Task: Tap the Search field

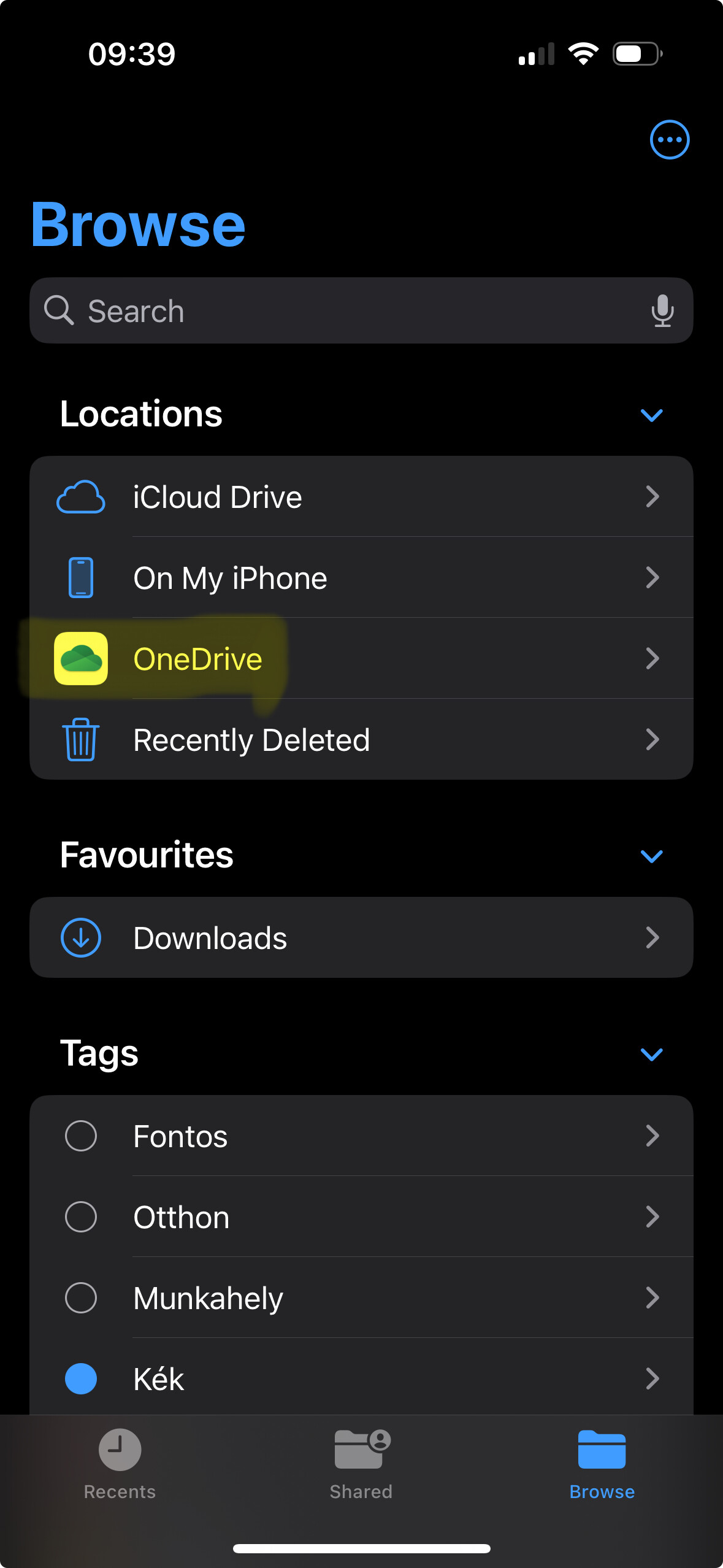Action: (x=361, y=310)
